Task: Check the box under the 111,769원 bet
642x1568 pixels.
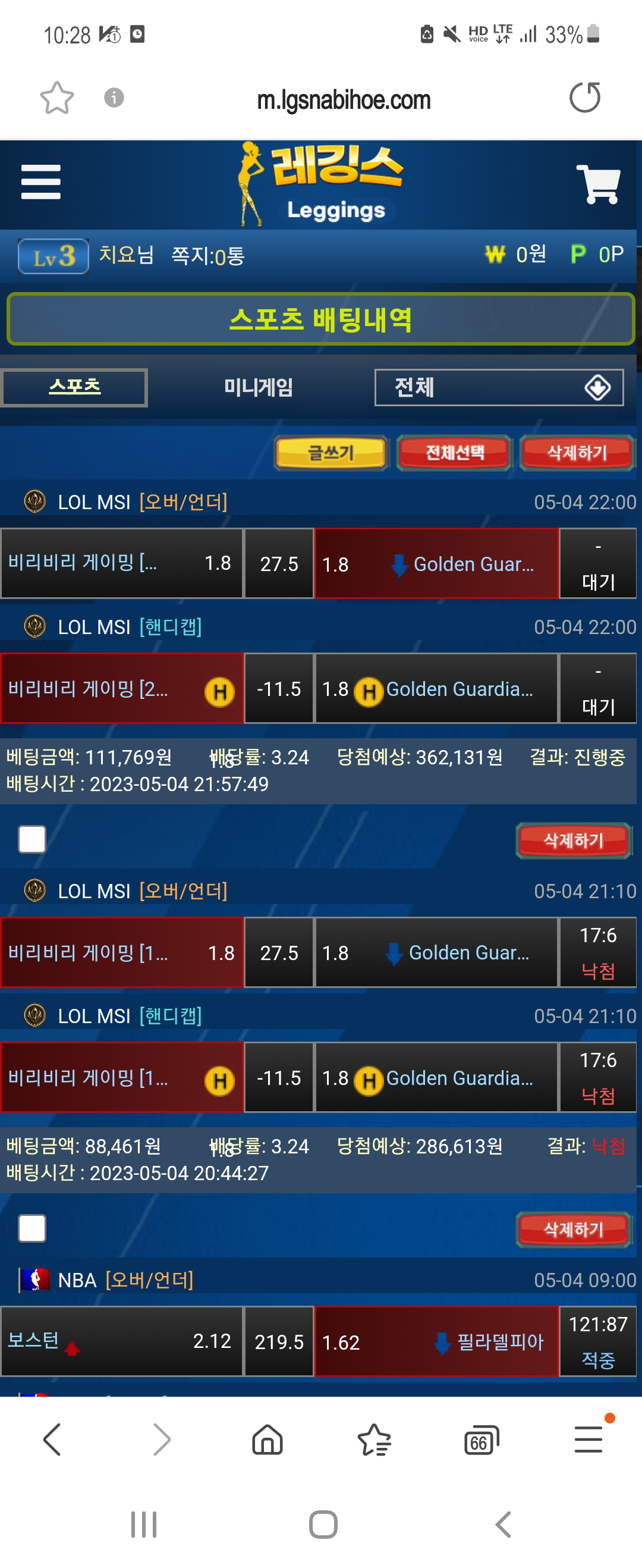Action: [32, 839]
